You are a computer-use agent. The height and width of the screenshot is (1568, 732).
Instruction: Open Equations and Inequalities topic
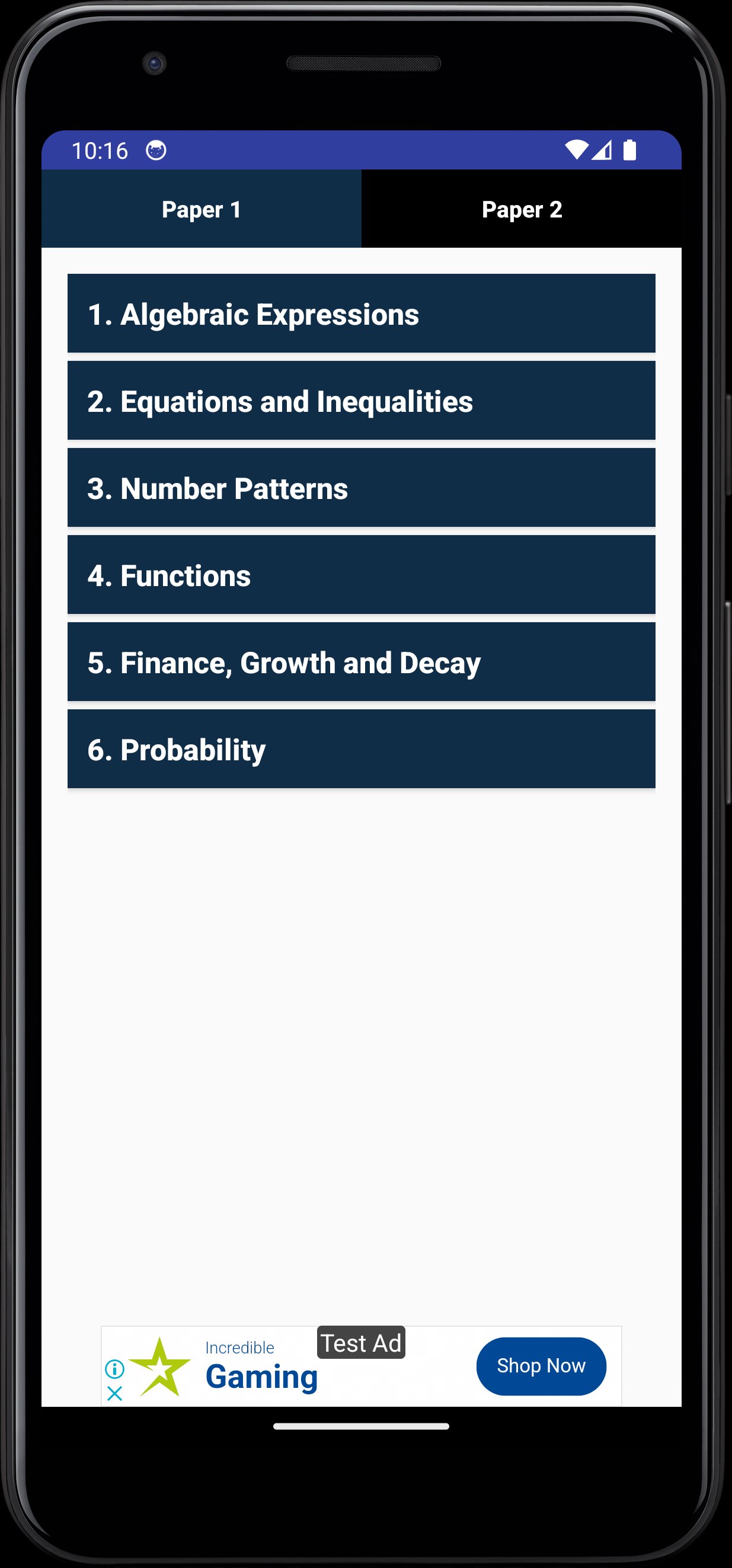[361, 401]
